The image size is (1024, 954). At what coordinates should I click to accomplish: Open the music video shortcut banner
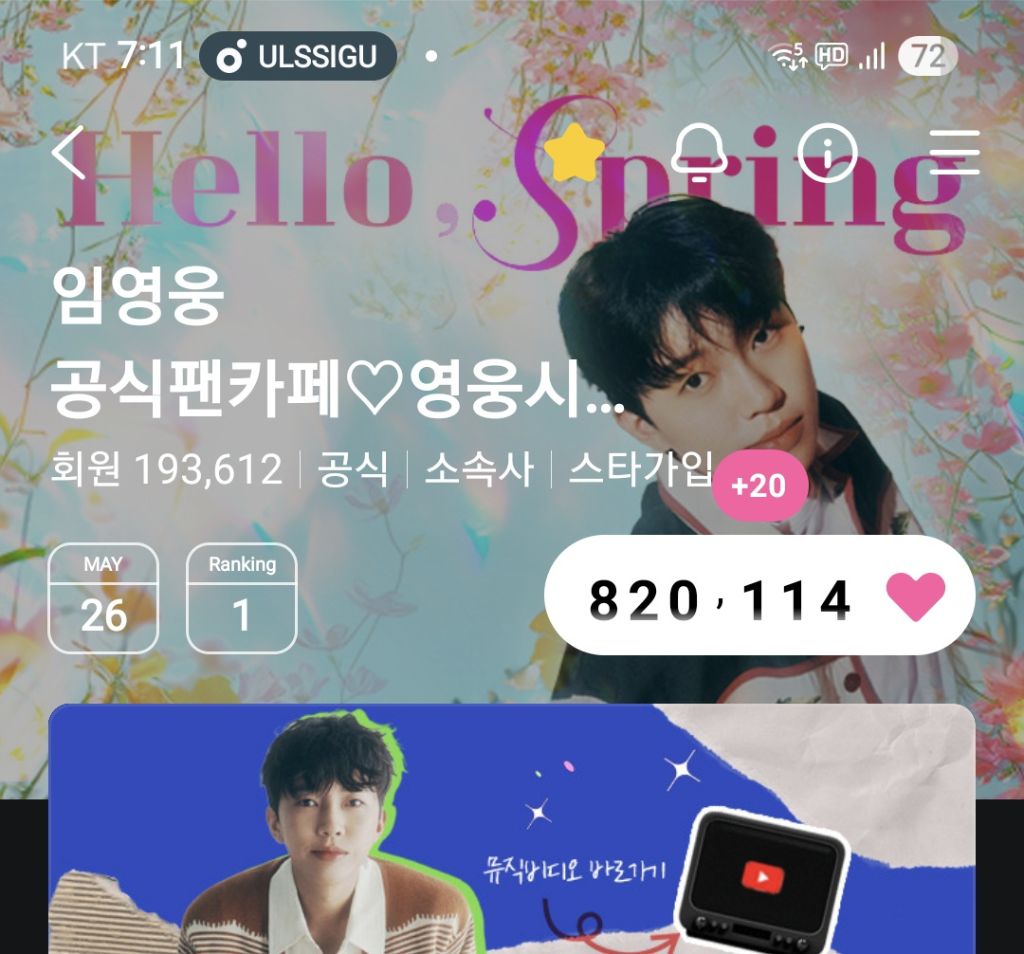[x=512, y=829]
